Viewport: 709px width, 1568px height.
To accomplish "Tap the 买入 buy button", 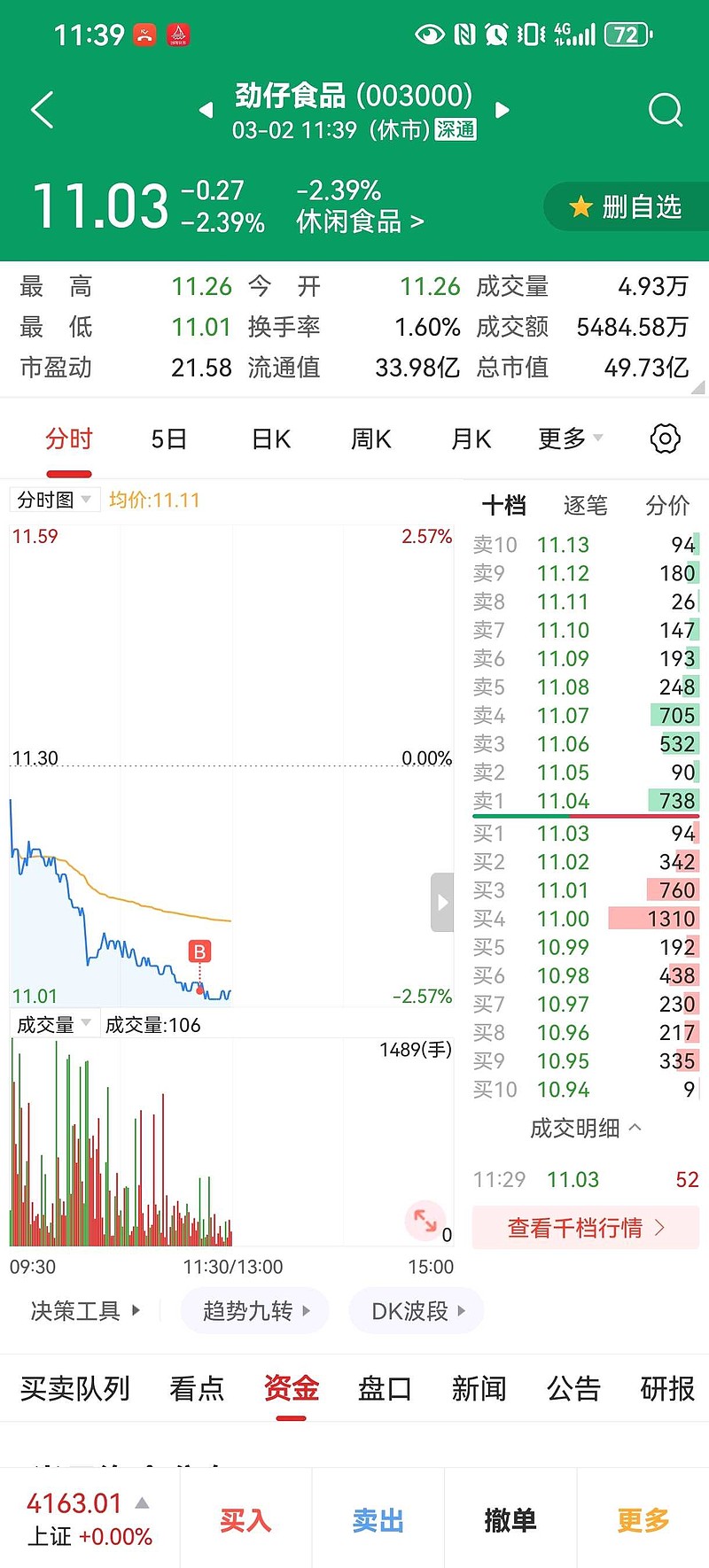I will (245, 1520).
